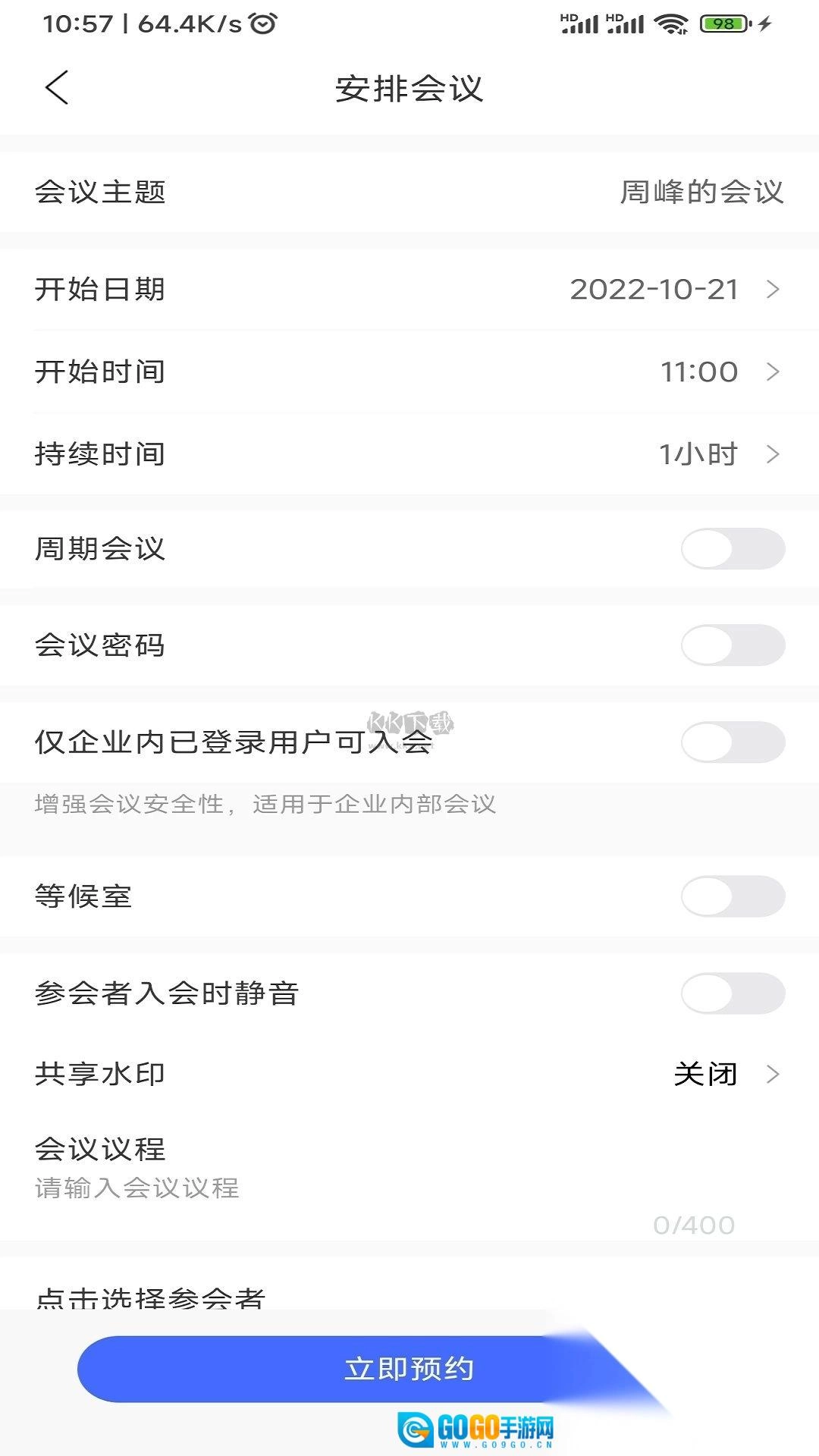Turn on 会议密码
The height and width of the screenshot is (1456, 819).
pos(733,645)
